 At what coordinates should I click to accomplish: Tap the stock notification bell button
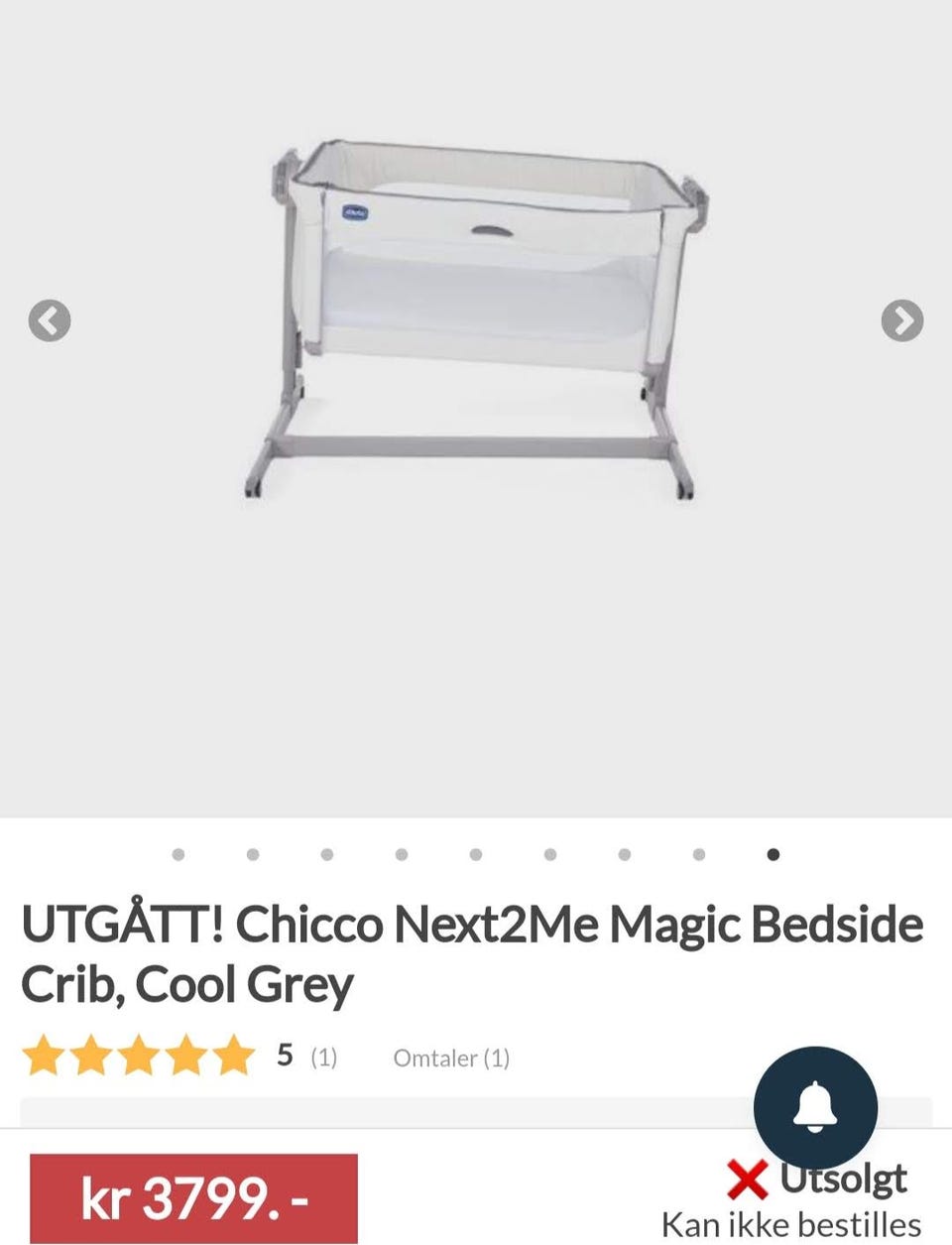[815, 1108]
